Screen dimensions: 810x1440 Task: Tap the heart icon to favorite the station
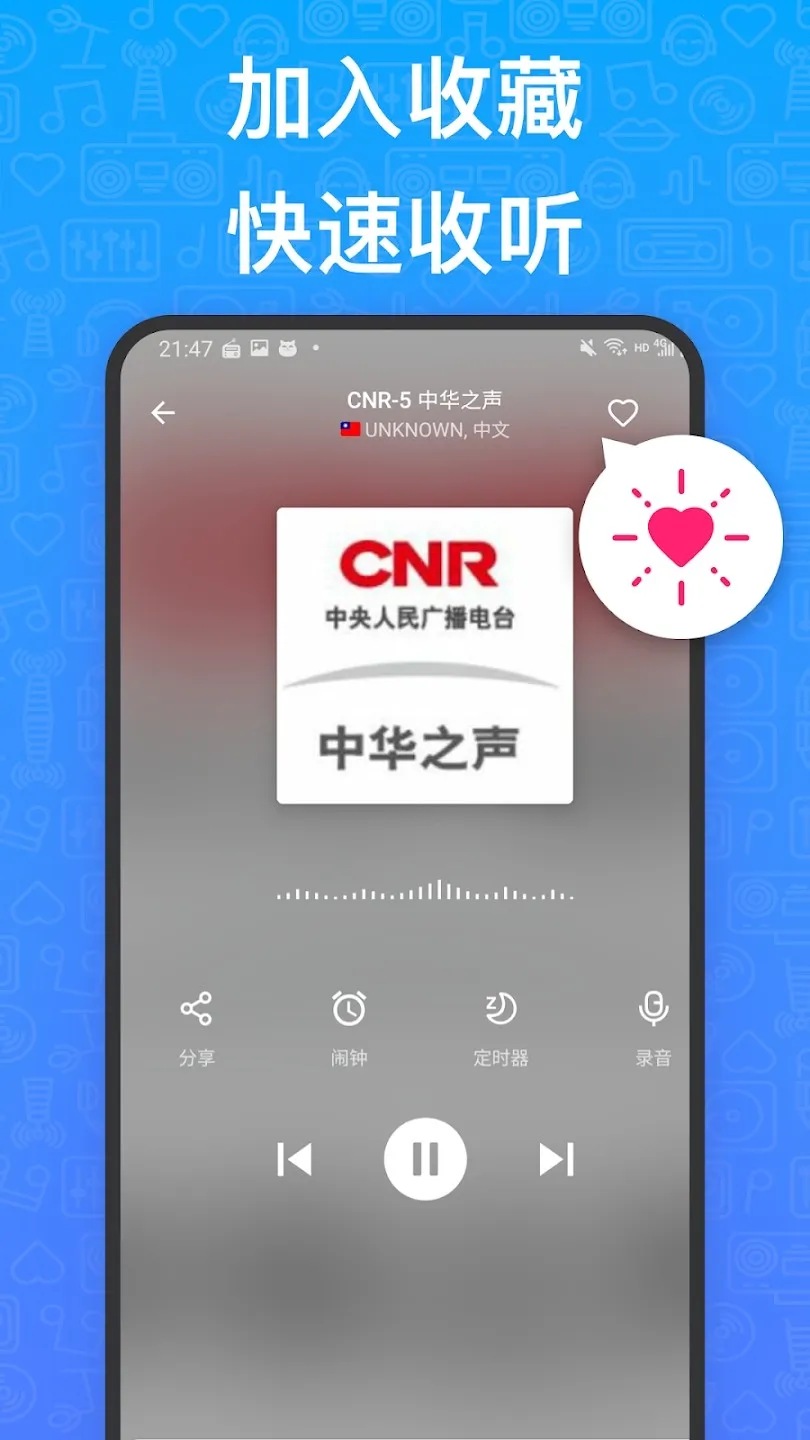[624, 412]
